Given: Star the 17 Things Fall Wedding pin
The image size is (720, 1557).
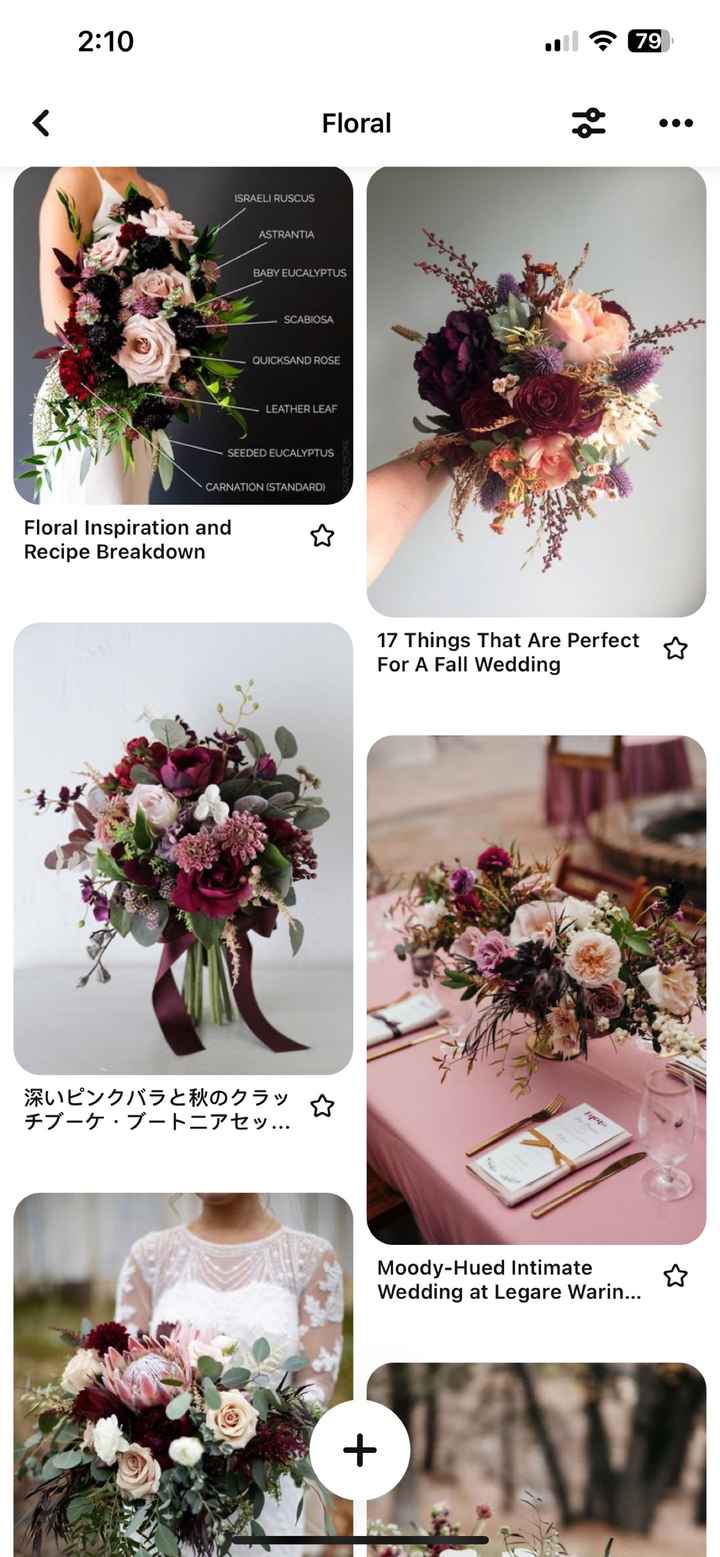Looking at the screenshot, I should [676, 649].
